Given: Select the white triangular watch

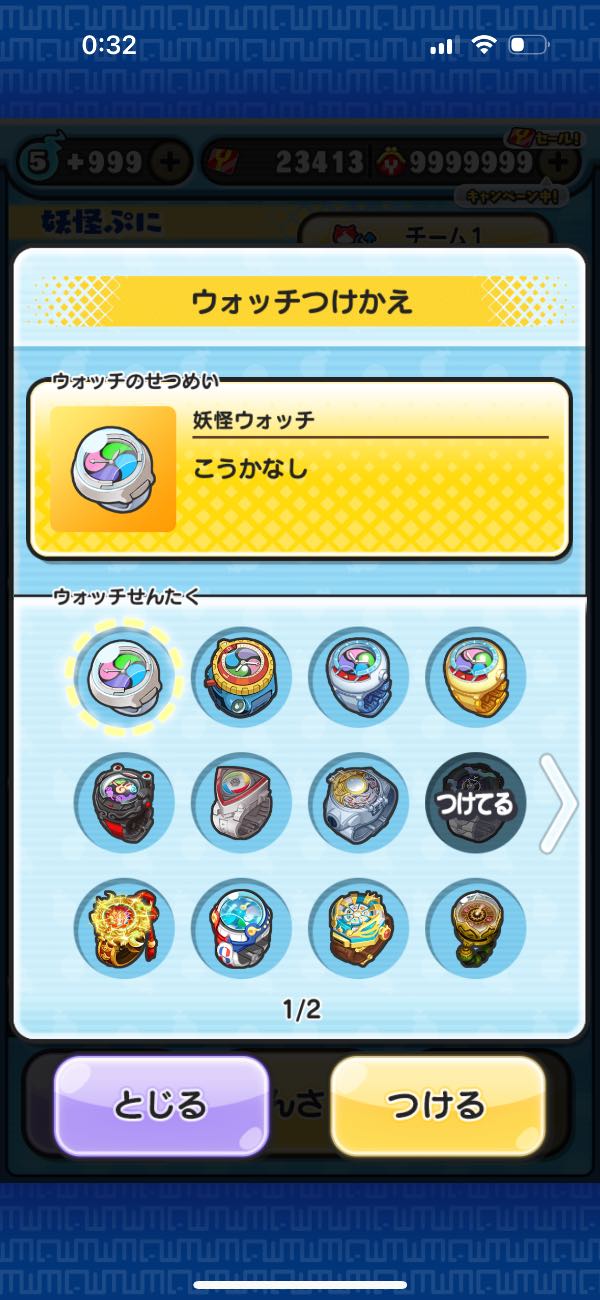Looking at the screenshot, I should [x=241, y=804].
